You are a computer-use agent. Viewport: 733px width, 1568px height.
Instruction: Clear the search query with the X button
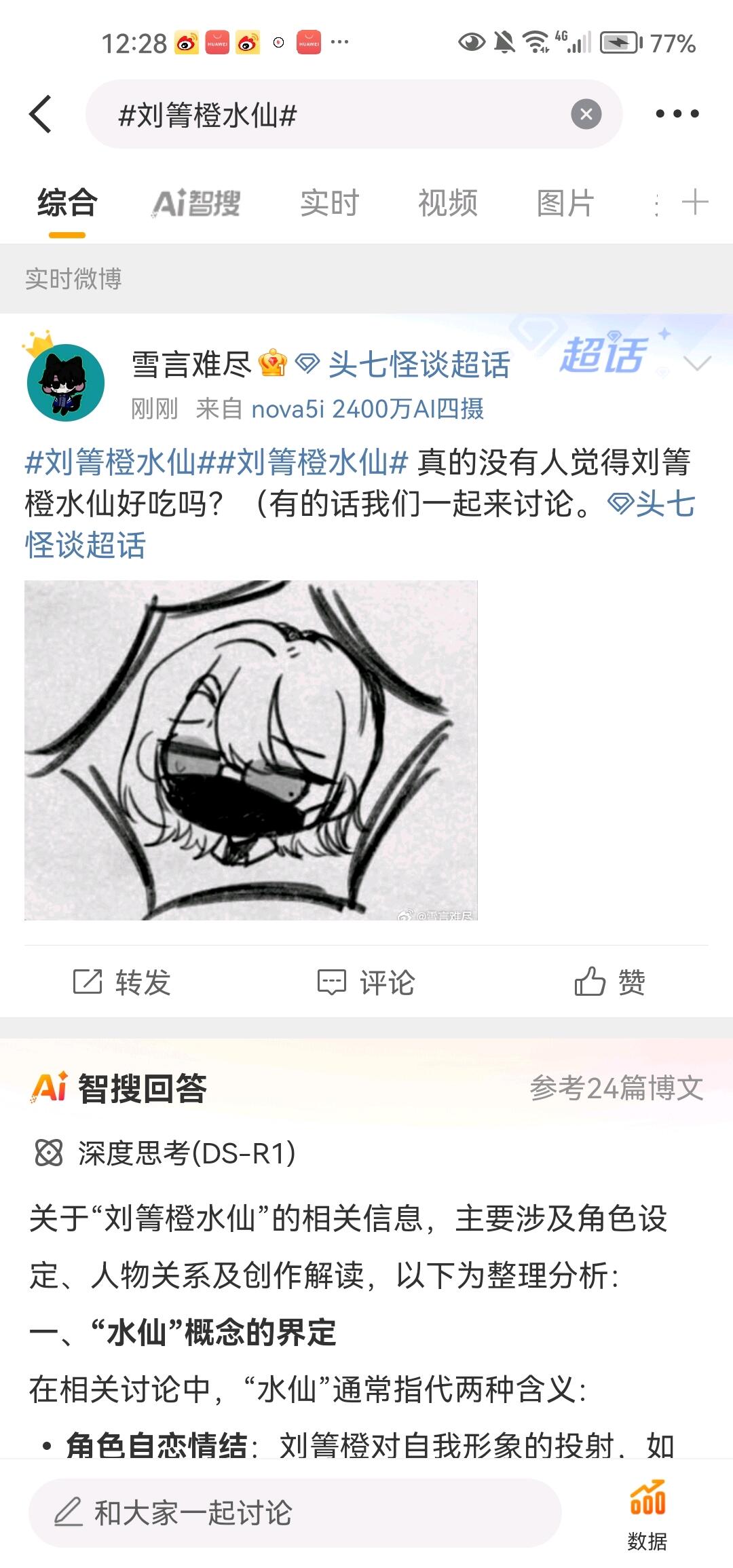tap(586, 114)
